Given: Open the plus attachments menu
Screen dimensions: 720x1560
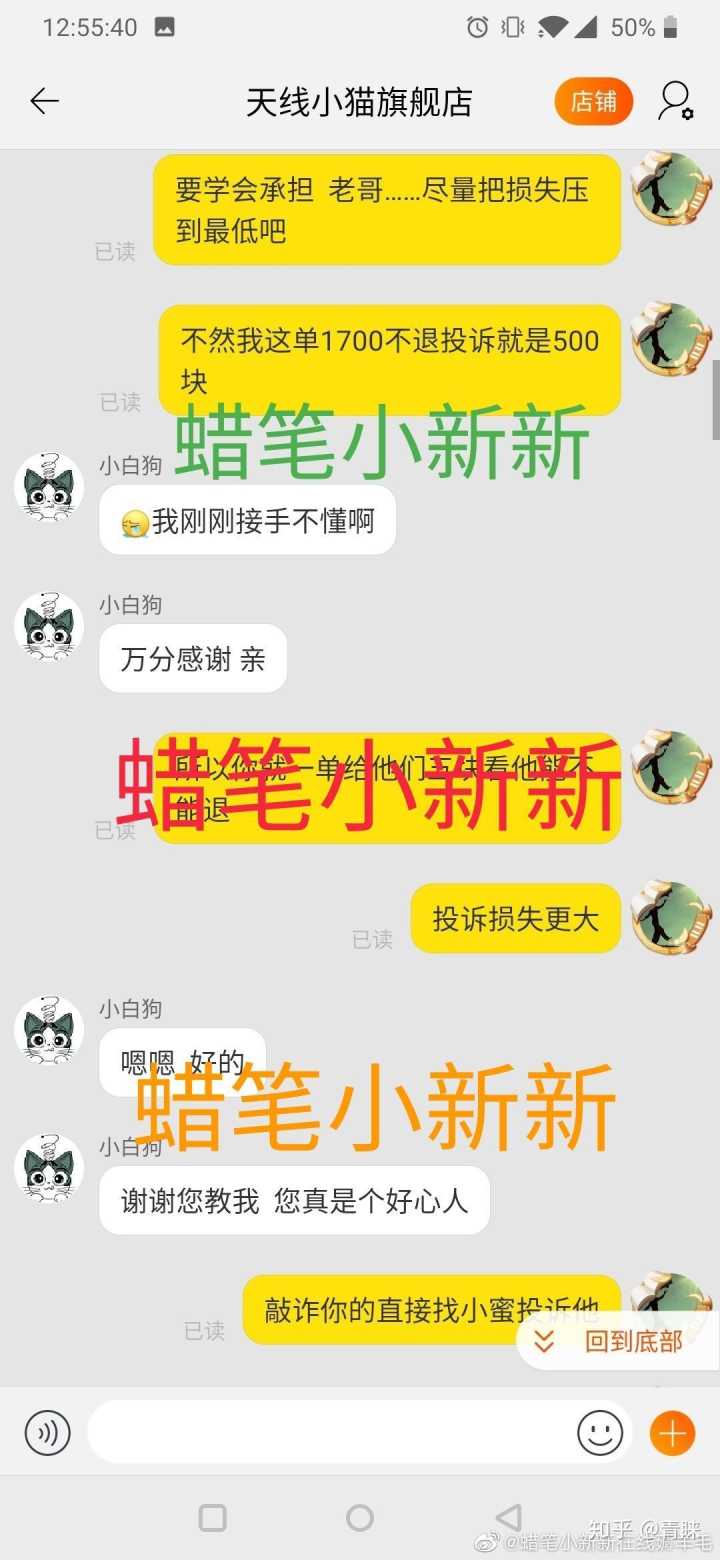Looking at the screenshot, I should [673, 1433].
